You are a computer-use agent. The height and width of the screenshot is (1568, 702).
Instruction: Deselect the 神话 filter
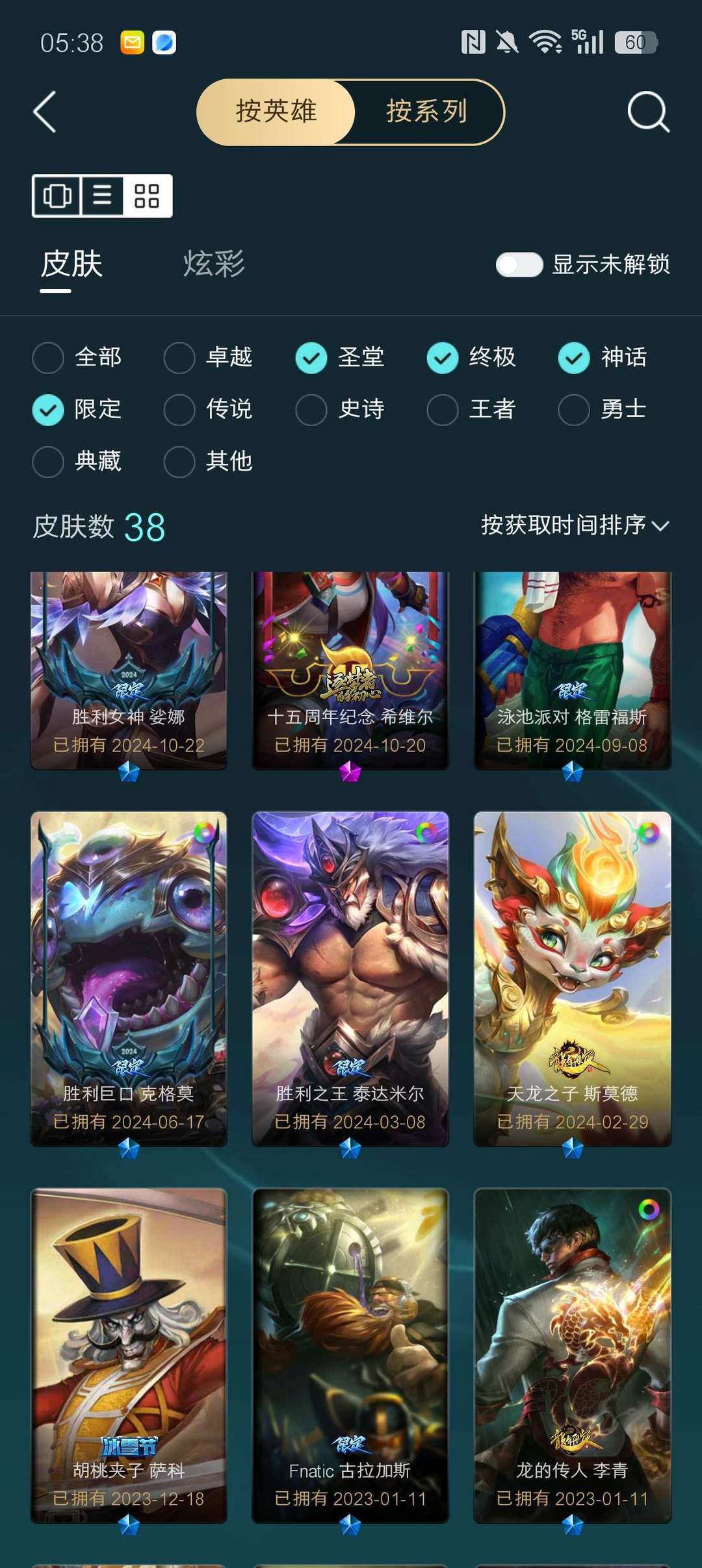pos(574,358)
